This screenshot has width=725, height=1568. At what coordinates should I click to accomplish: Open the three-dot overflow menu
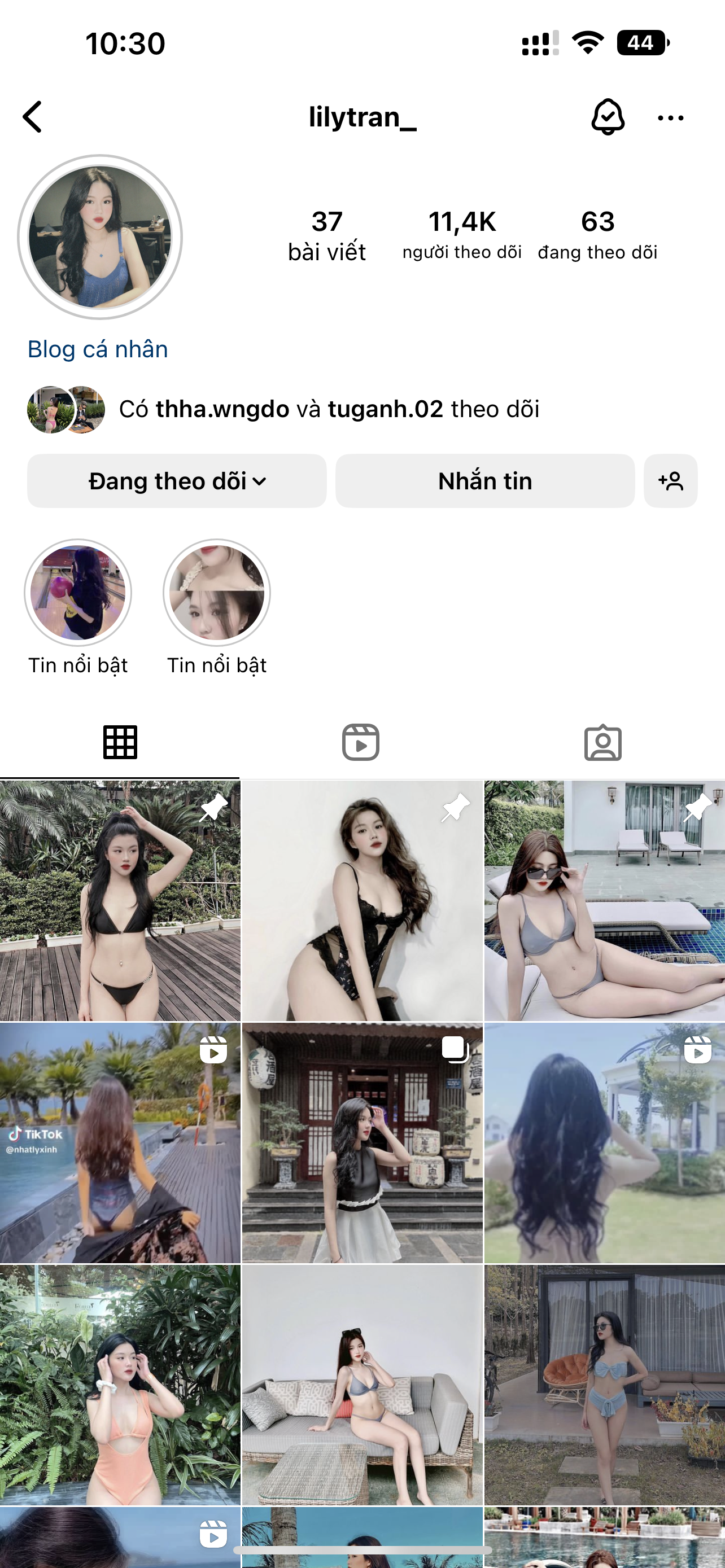tap(670, 118)
